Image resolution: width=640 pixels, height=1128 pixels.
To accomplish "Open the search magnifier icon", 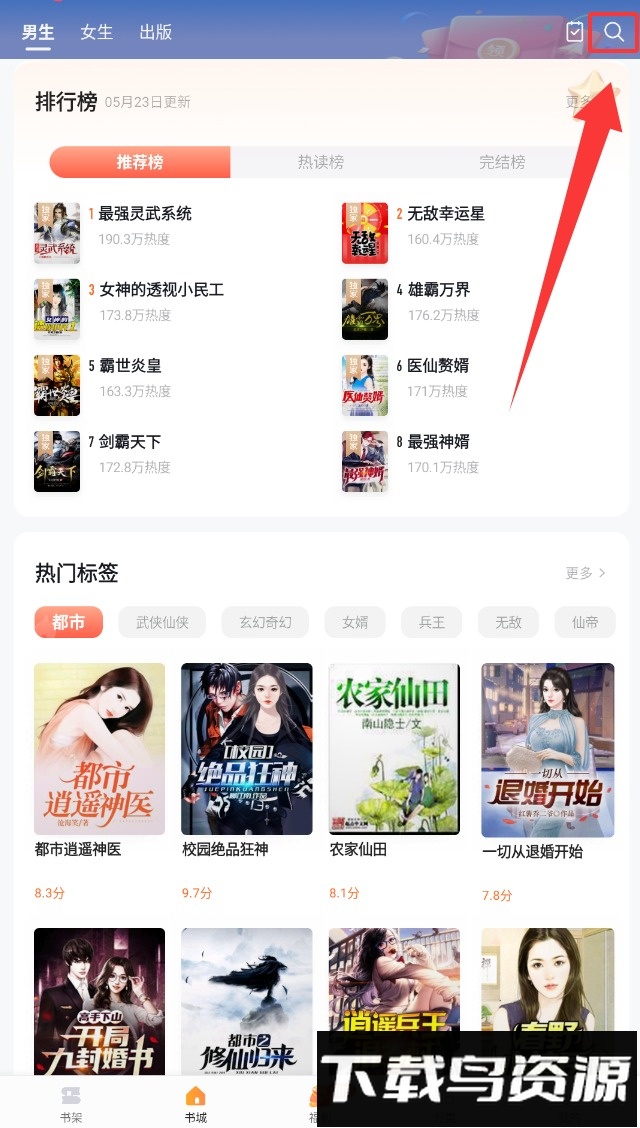I will [614, 32].
